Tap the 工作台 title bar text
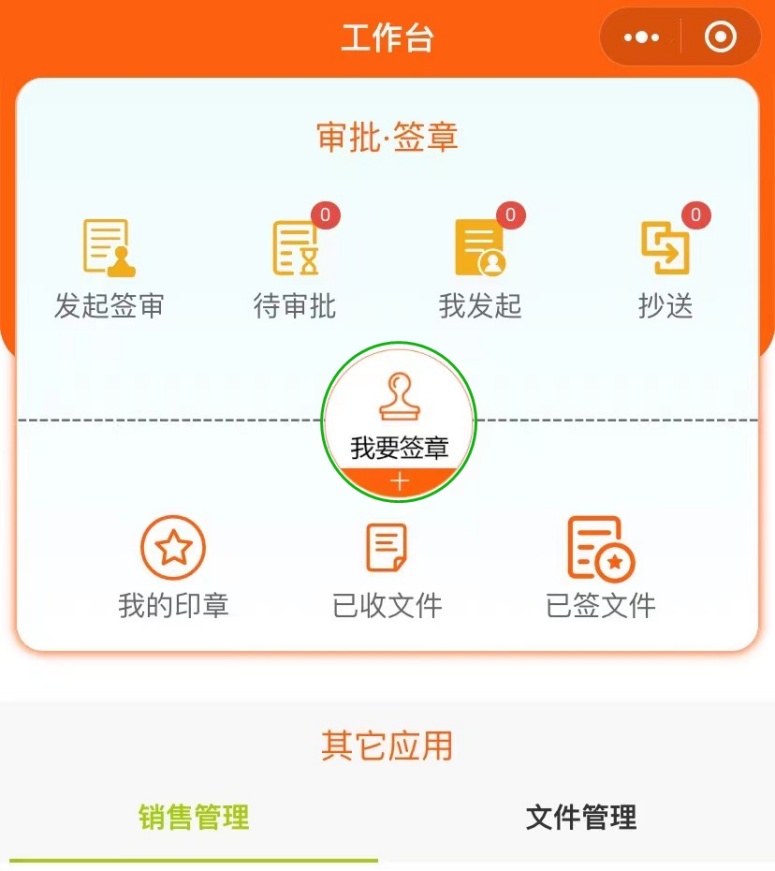The image size is (775, 871). click(388, 37)
